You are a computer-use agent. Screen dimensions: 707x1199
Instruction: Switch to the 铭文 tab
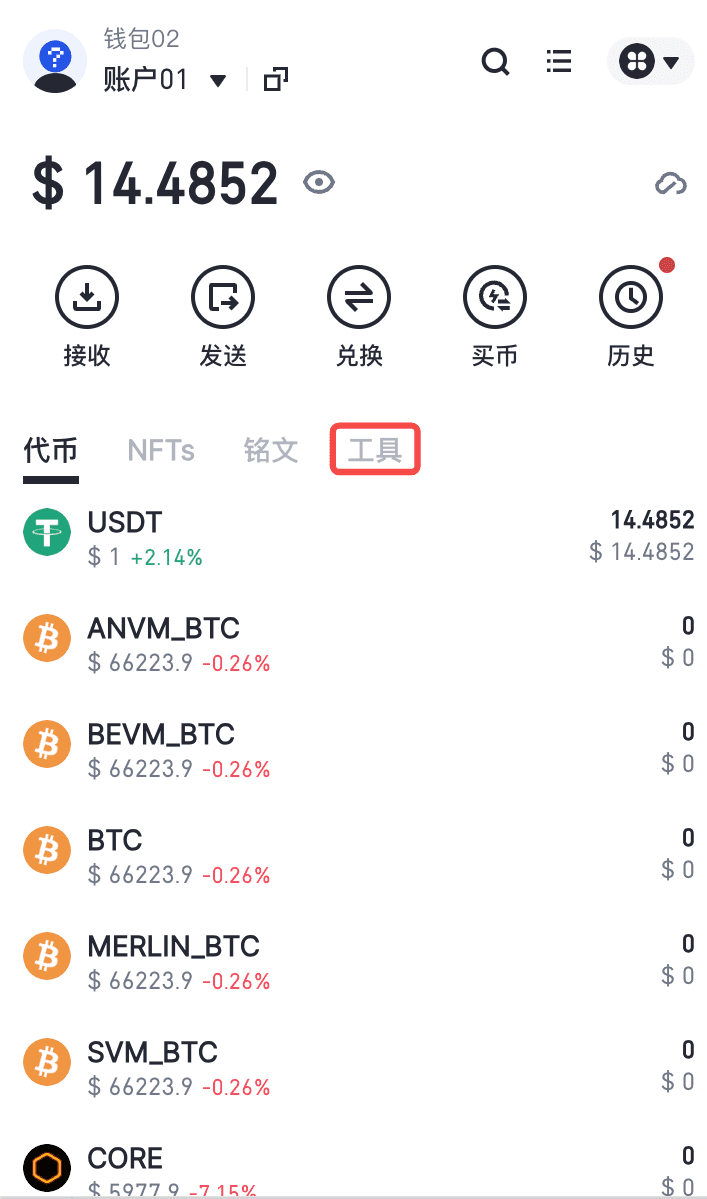pos(271,450)
